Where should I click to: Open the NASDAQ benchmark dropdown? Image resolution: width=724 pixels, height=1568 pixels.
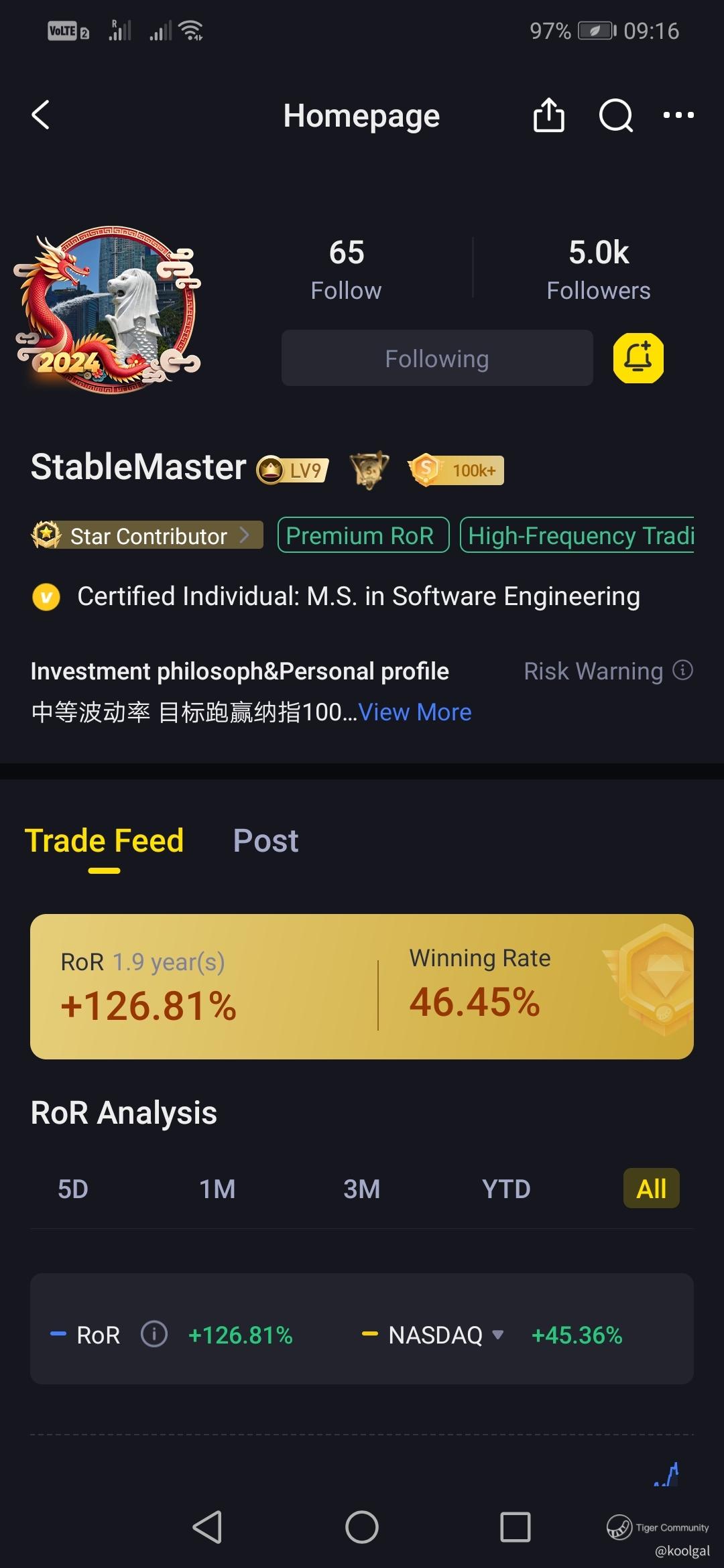446,1335
